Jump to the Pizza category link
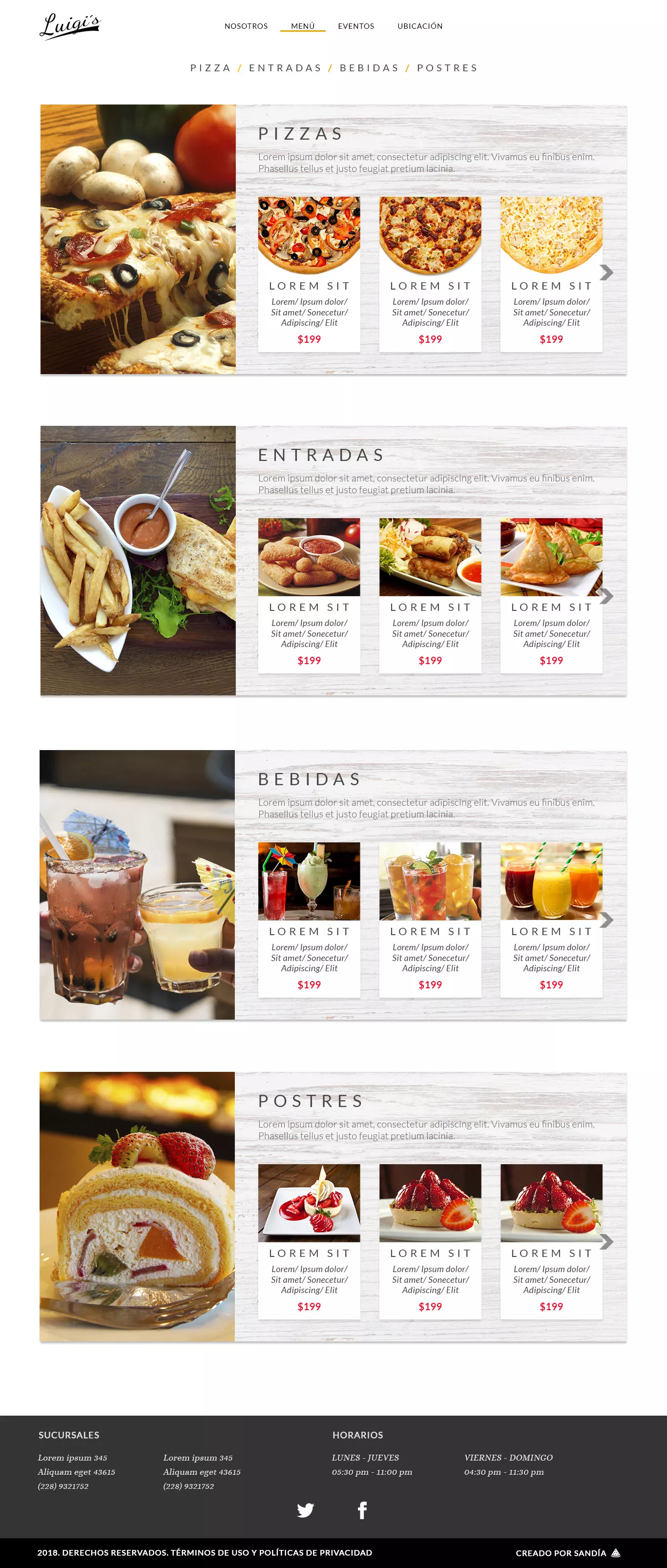The width and height of the screenshot is (667, 1568). click(x=210, y=67)
